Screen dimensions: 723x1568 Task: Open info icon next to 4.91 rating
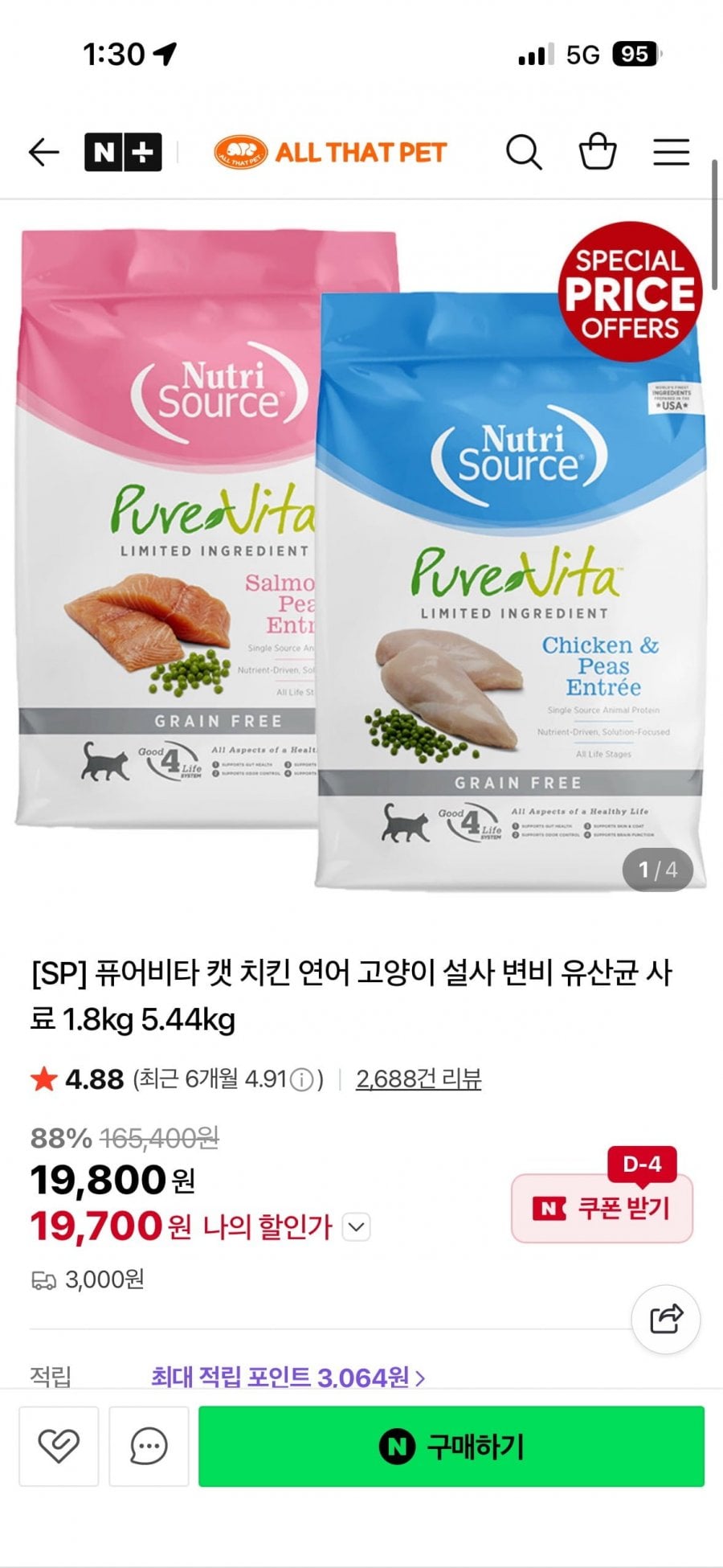[x=301, y=1079]
